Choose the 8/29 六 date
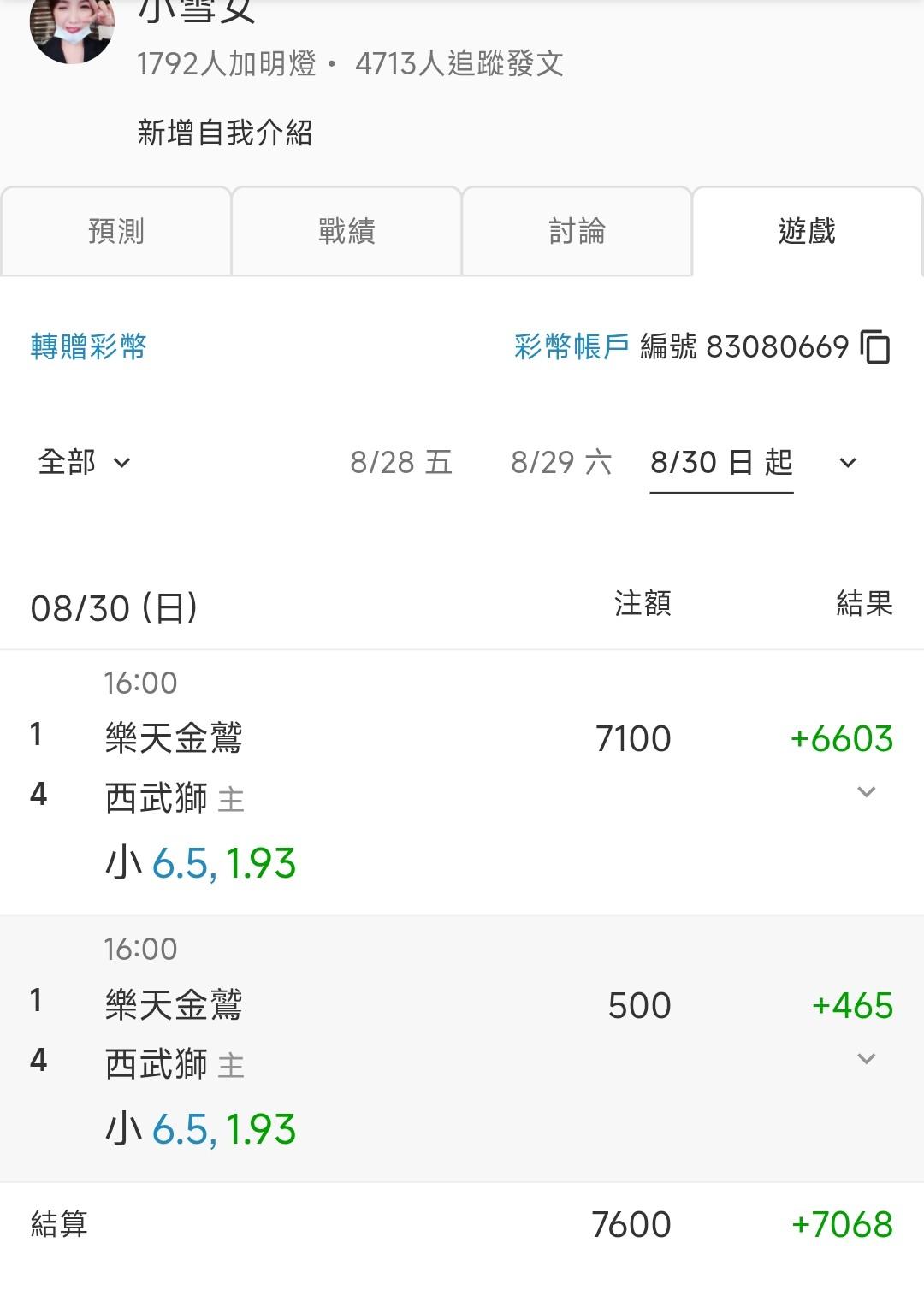 [561, 463]
